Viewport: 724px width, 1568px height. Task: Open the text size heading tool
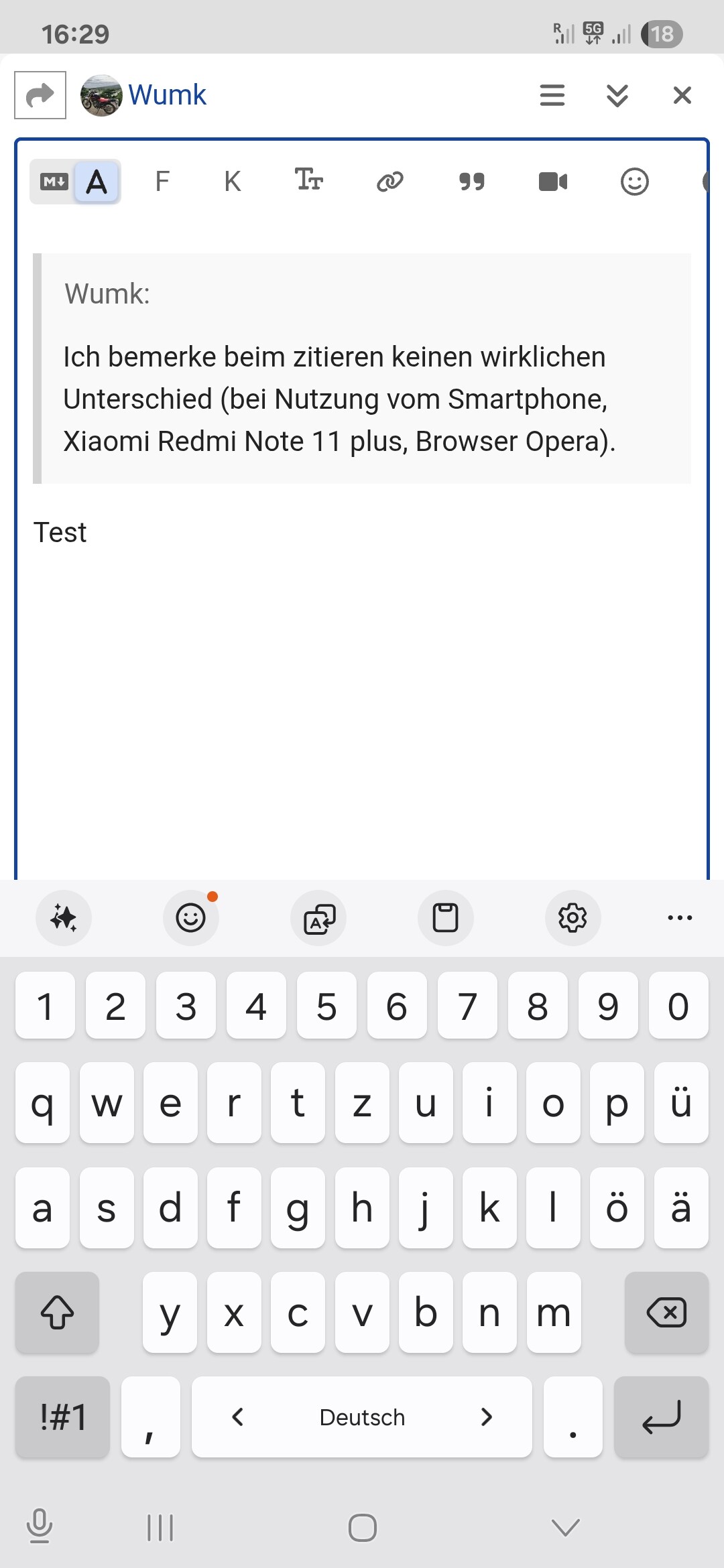(x=309, y=180)
